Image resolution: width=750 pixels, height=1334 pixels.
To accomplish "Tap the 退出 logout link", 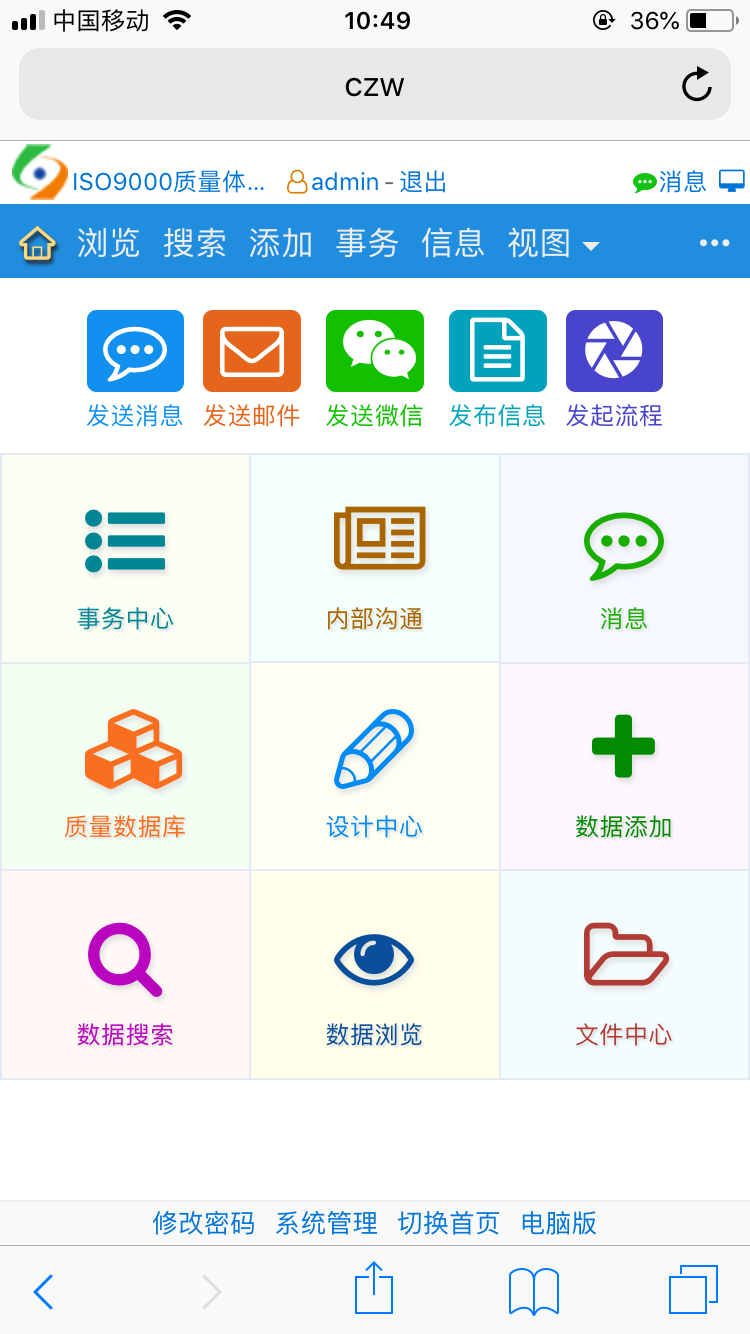I will 423,182.
